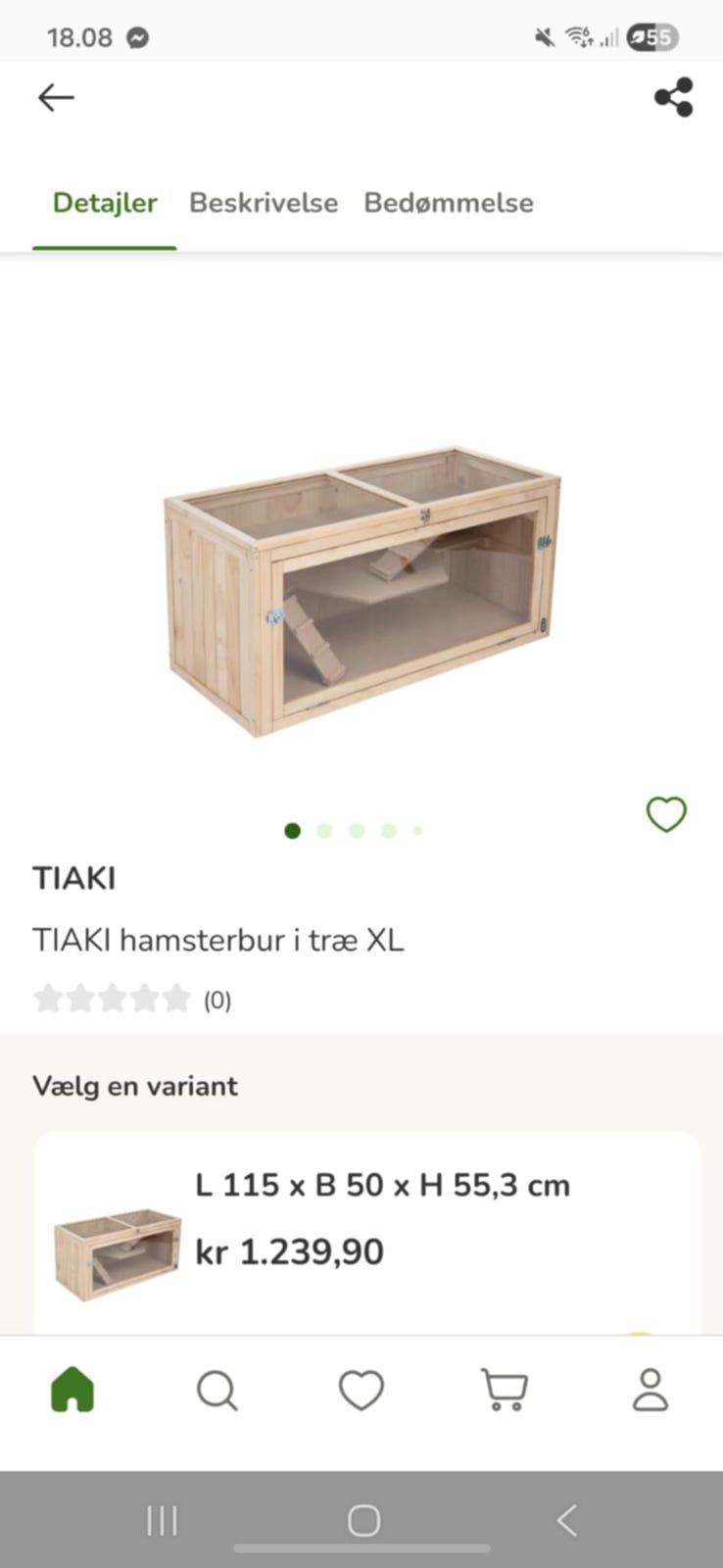
Task: Go back with the arrow icon
Action: click(56, 98)
